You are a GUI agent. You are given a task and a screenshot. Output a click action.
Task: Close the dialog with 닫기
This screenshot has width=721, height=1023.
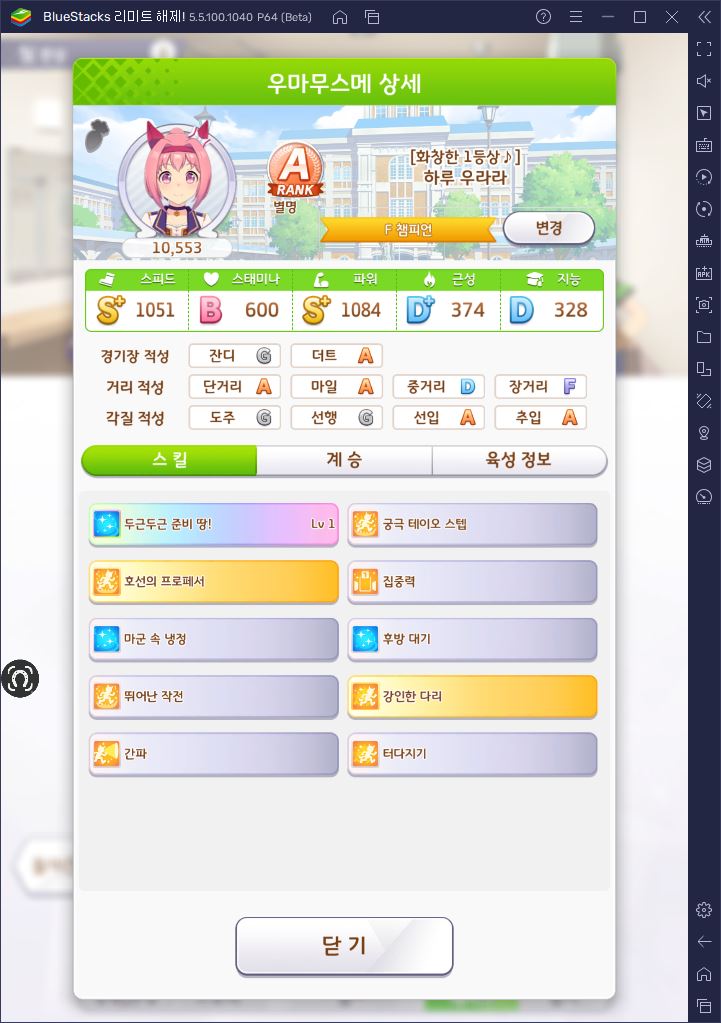pyautogui.click(x=344, y=946)
